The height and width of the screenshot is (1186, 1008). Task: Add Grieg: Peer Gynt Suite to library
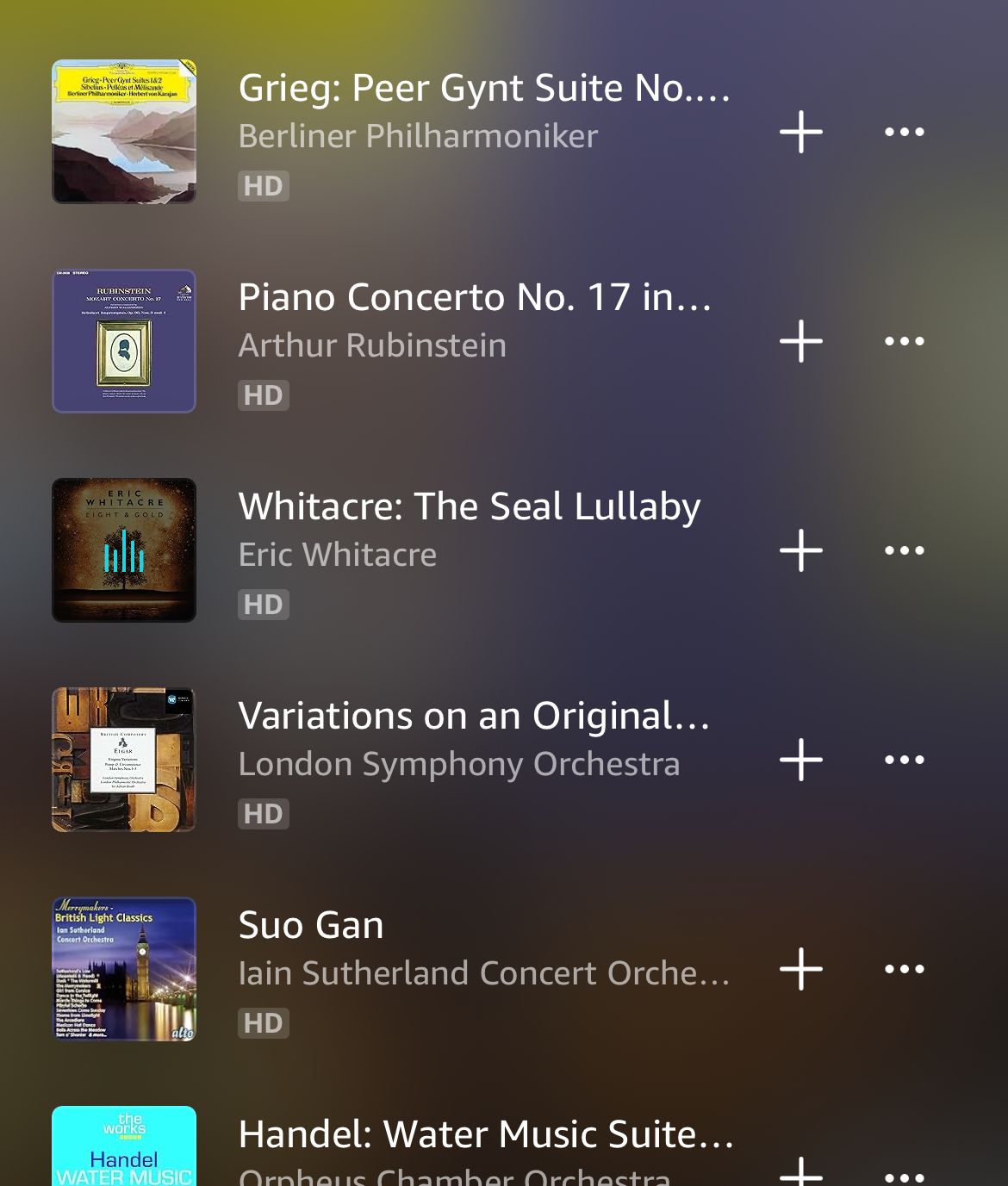click(800, 131)
